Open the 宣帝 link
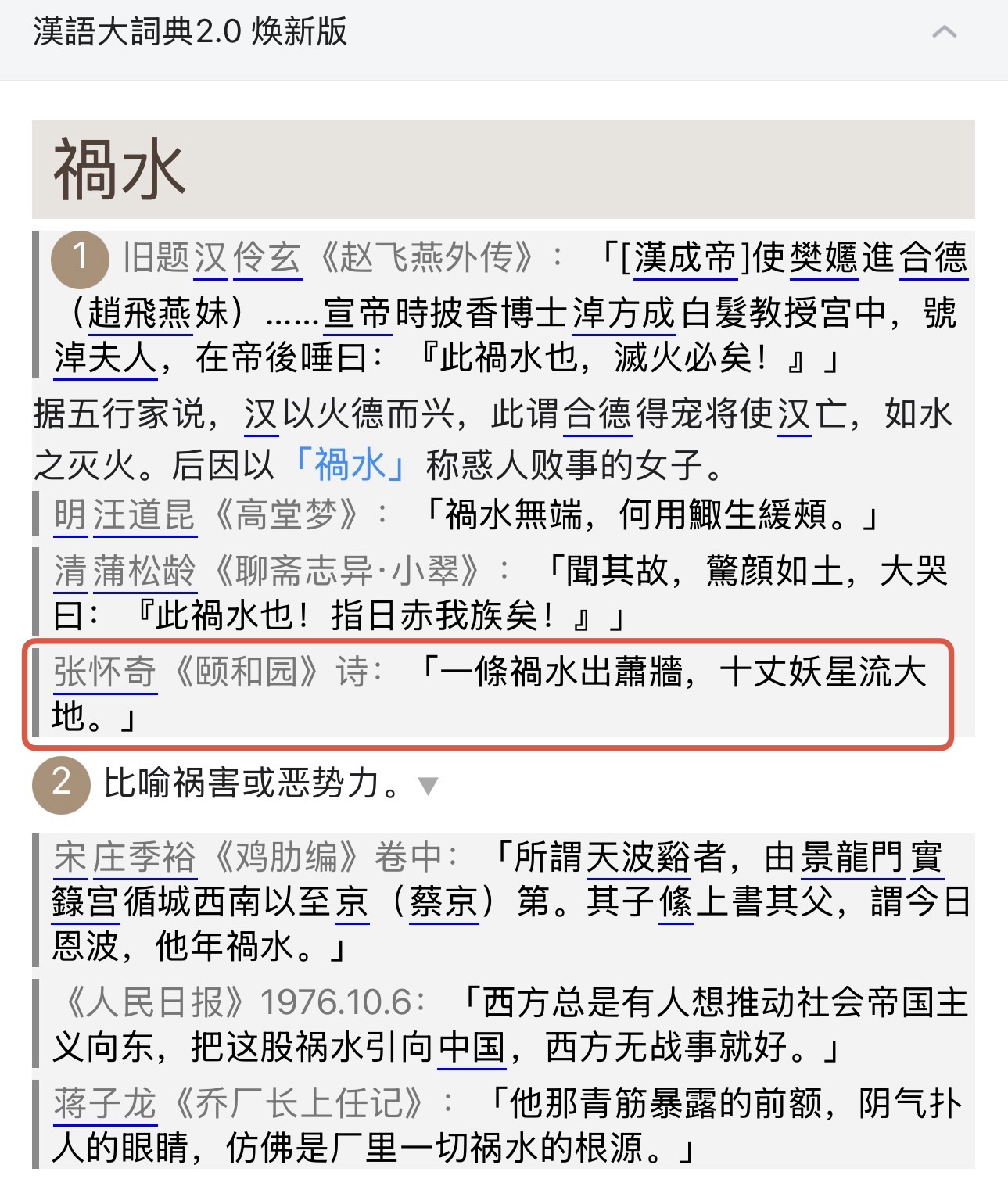Image resolution: width=1008 pixels, height=1179 pixels. coord(357,314)
